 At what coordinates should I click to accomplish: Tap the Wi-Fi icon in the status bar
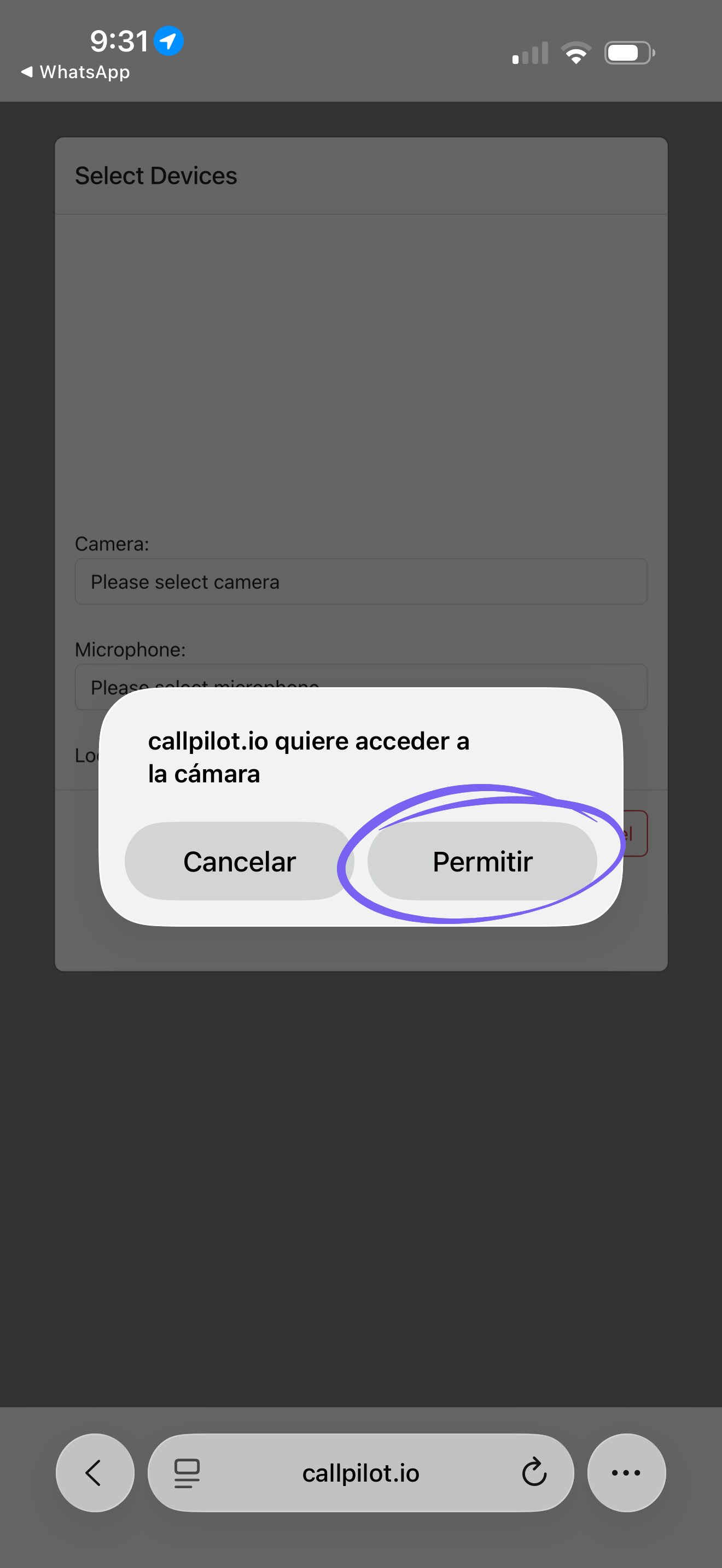tap(575, 52)
